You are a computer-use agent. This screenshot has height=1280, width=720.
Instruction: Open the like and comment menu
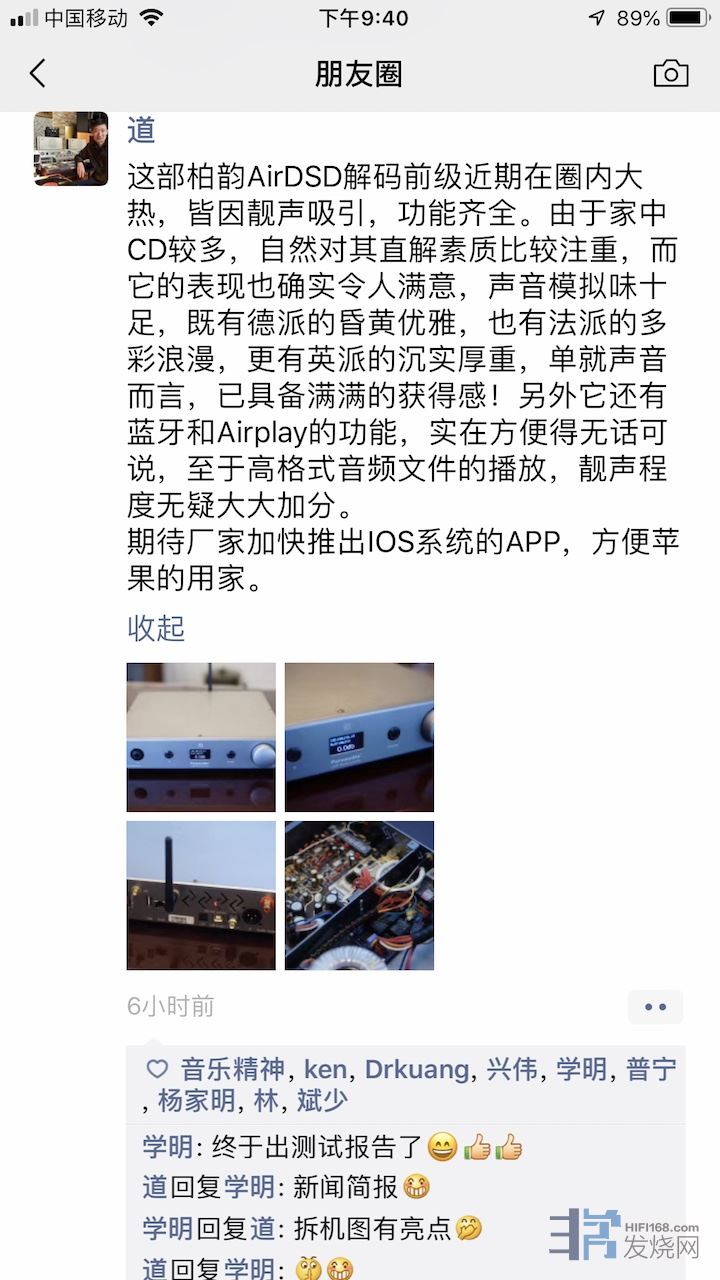[x=655, y=1007]
